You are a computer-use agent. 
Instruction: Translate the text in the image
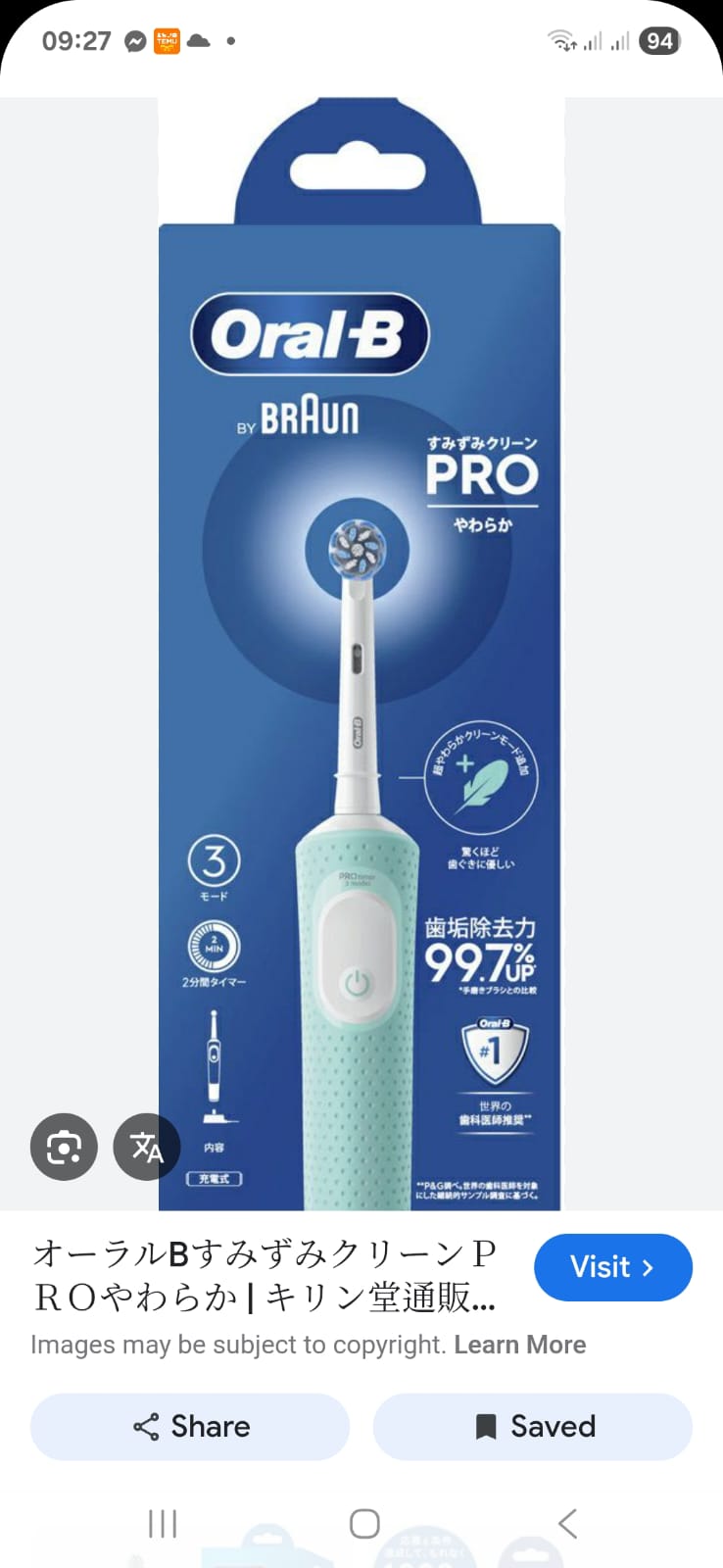click(147, 1147)
